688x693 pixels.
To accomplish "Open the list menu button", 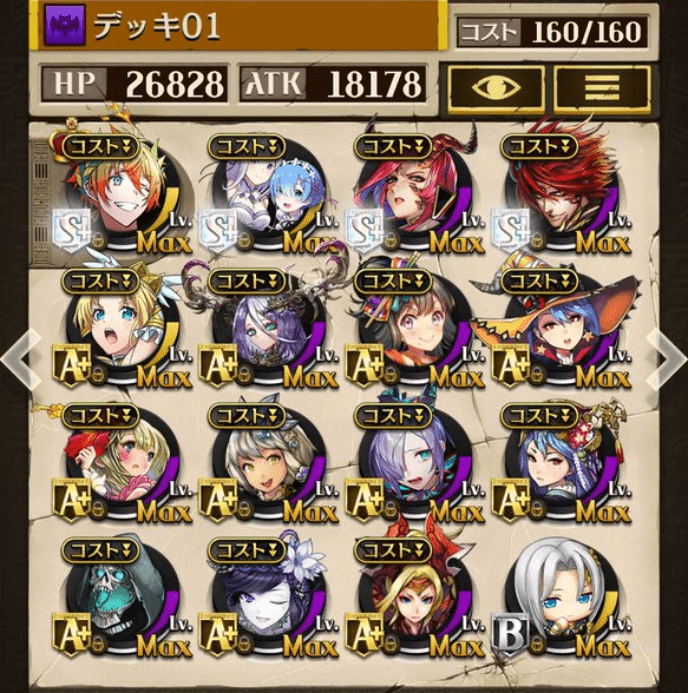I will tap(602, 88).
